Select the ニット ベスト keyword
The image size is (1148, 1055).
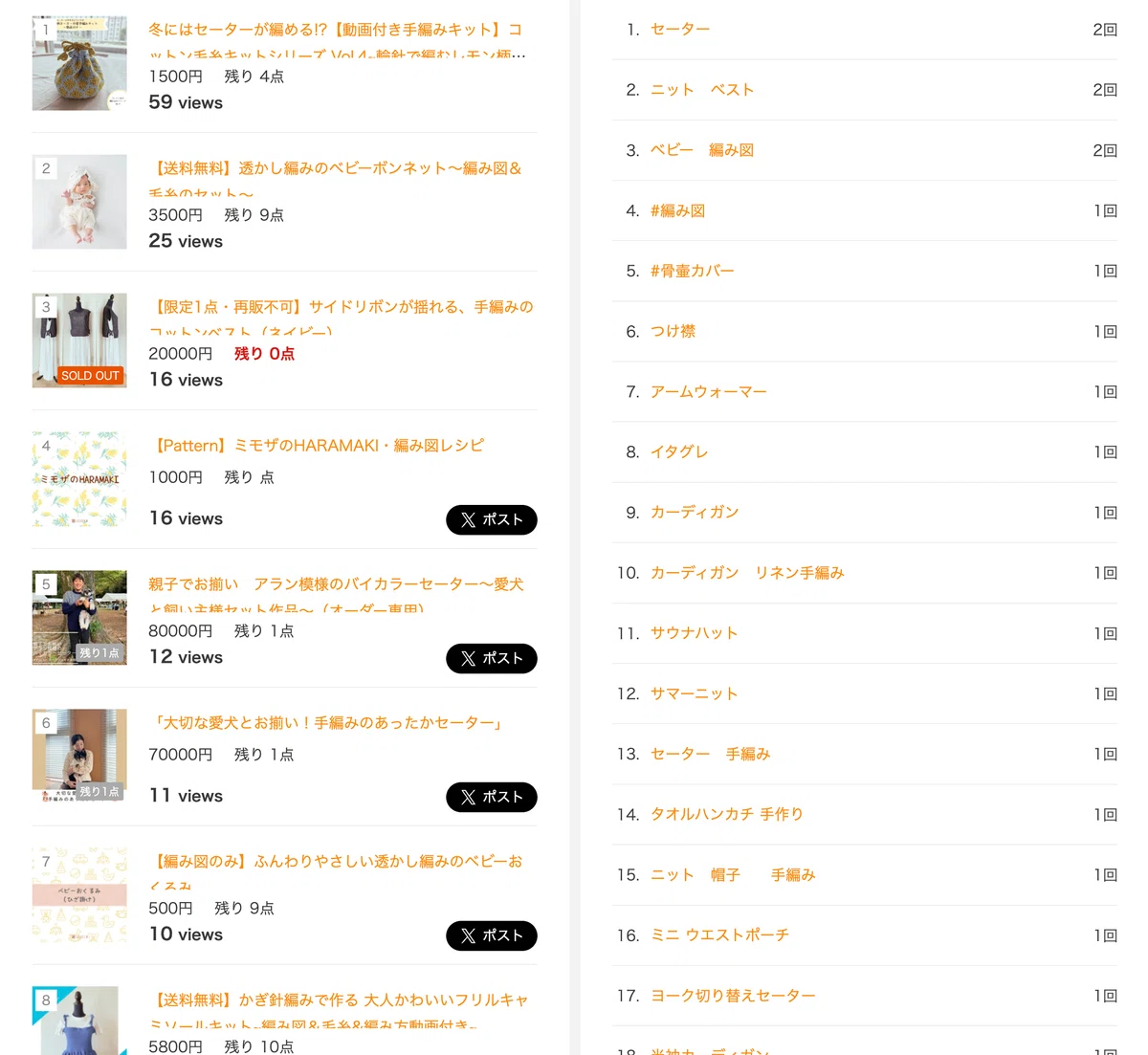[702, 90]
